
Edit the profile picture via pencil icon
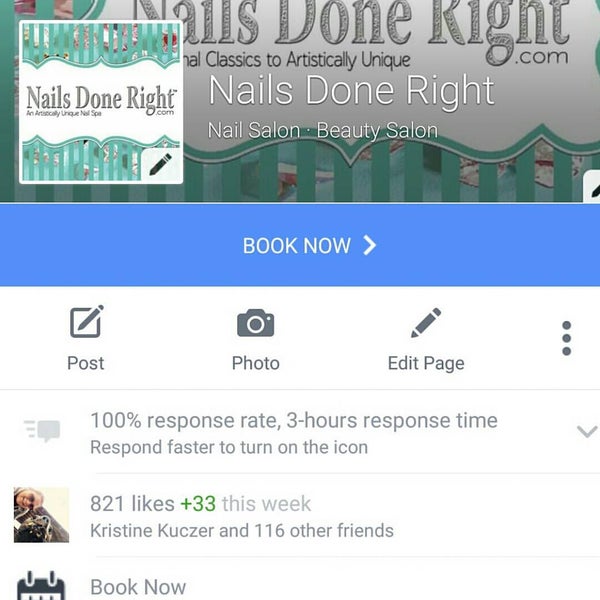pos(161,164)
